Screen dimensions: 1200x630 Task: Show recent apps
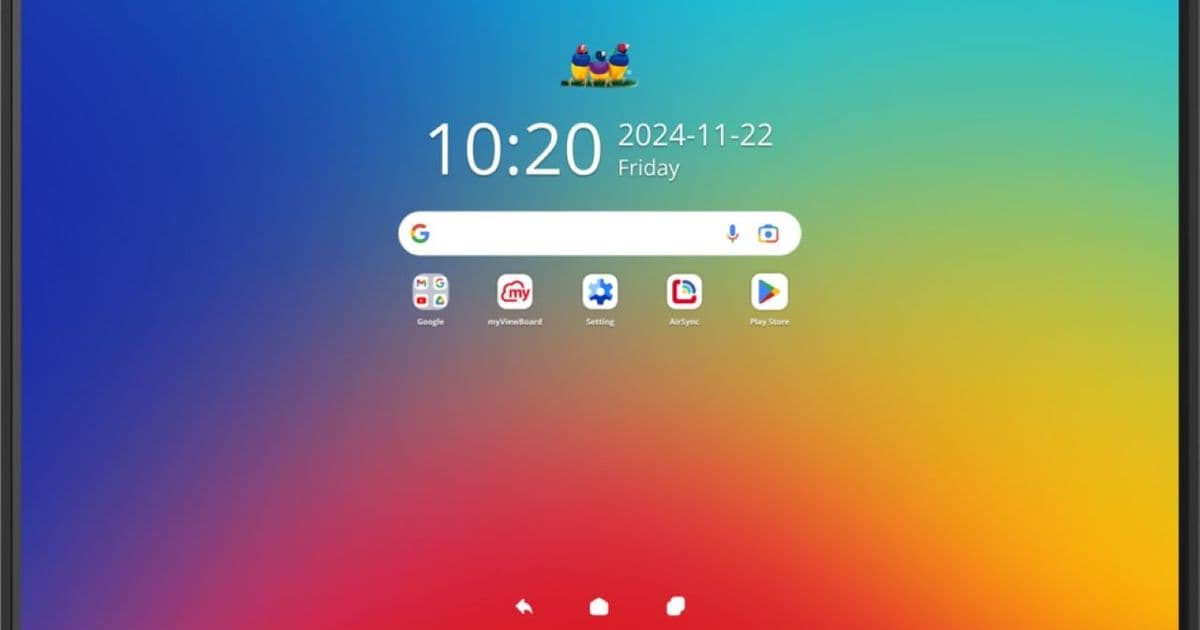coord(675,606)
